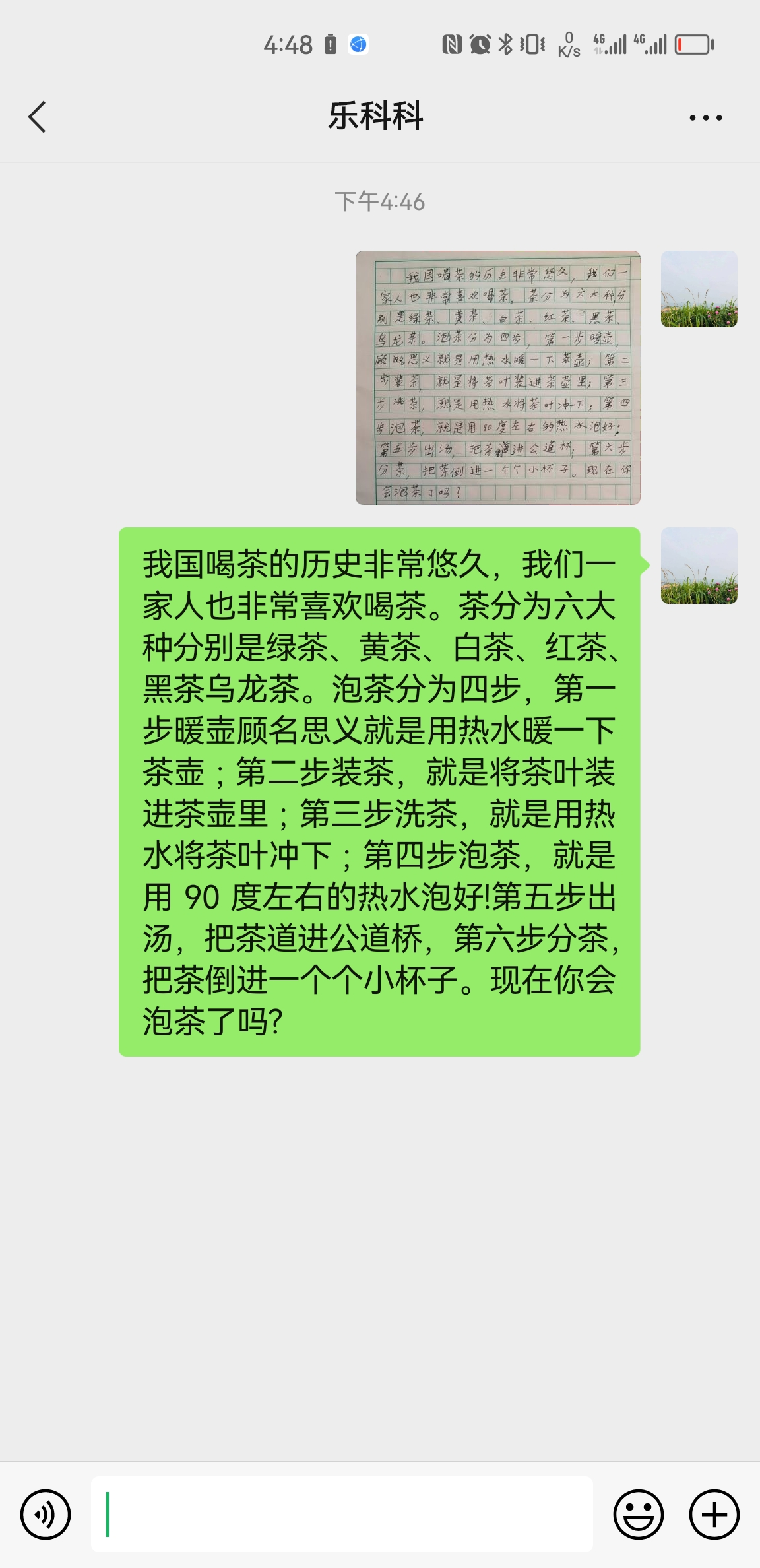Screen dimensions: 760x1568
Task: Switch to voice message input
Action: tap(45, 1515)
